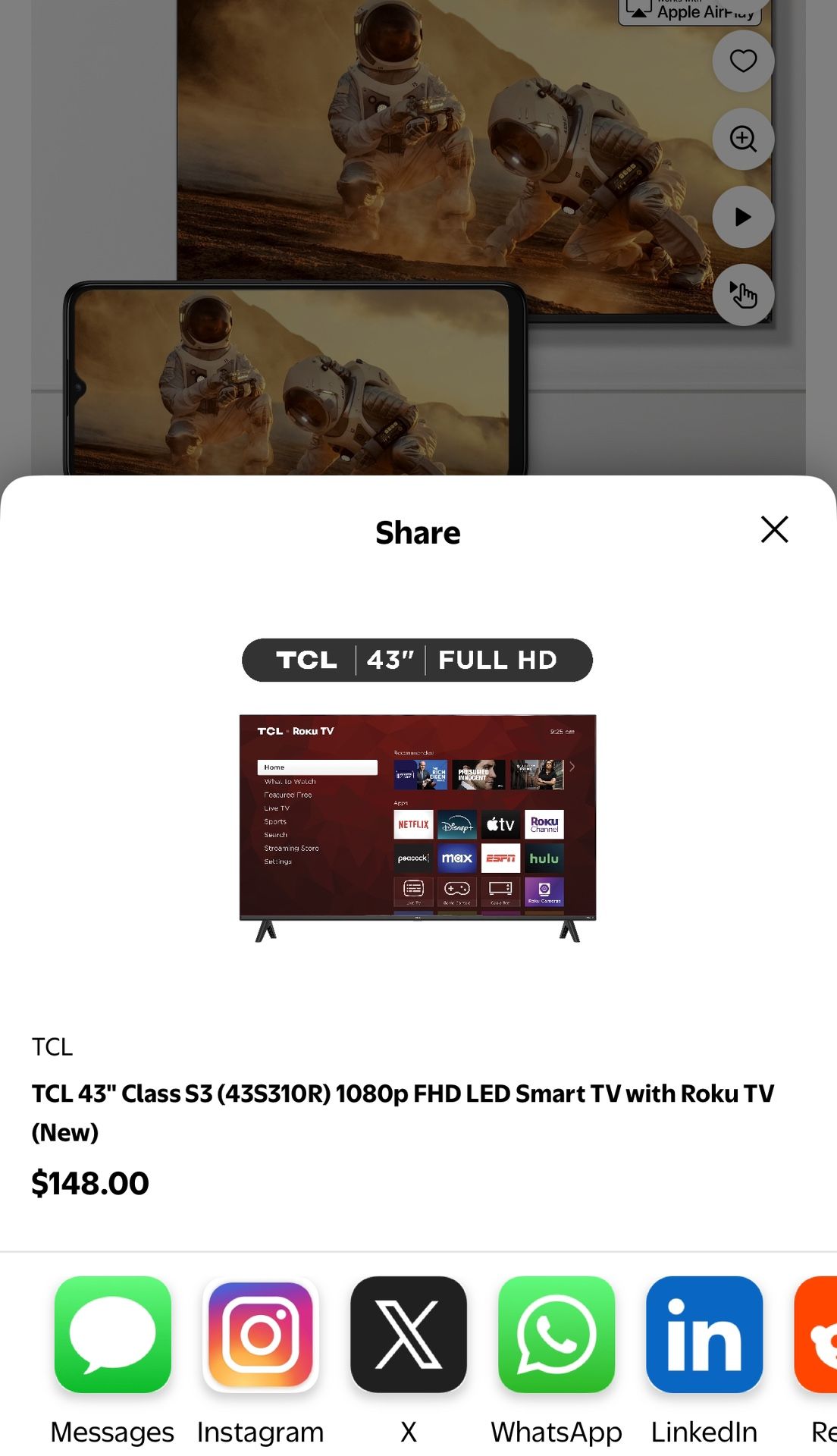Open the 360-degree interactive product view
Viewport: 837px width, 1456px height.
click(742, 295)
